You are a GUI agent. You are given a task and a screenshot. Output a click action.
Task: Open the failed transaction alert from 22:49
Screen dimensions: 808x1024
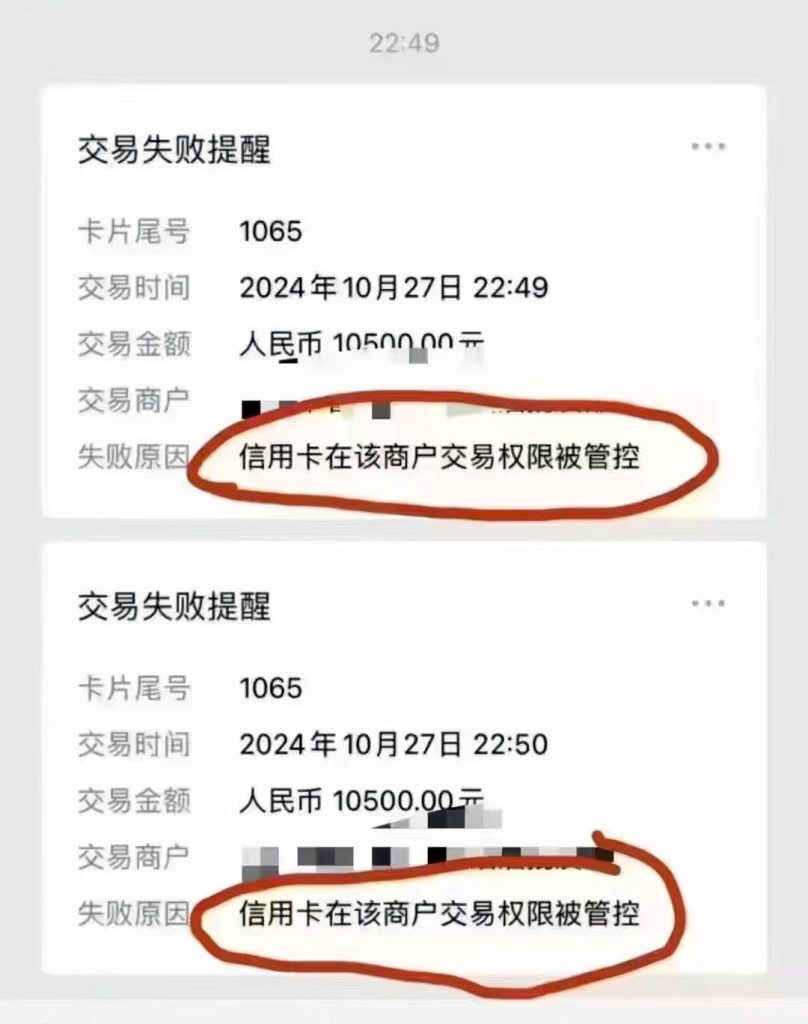(x=400, y=300)
